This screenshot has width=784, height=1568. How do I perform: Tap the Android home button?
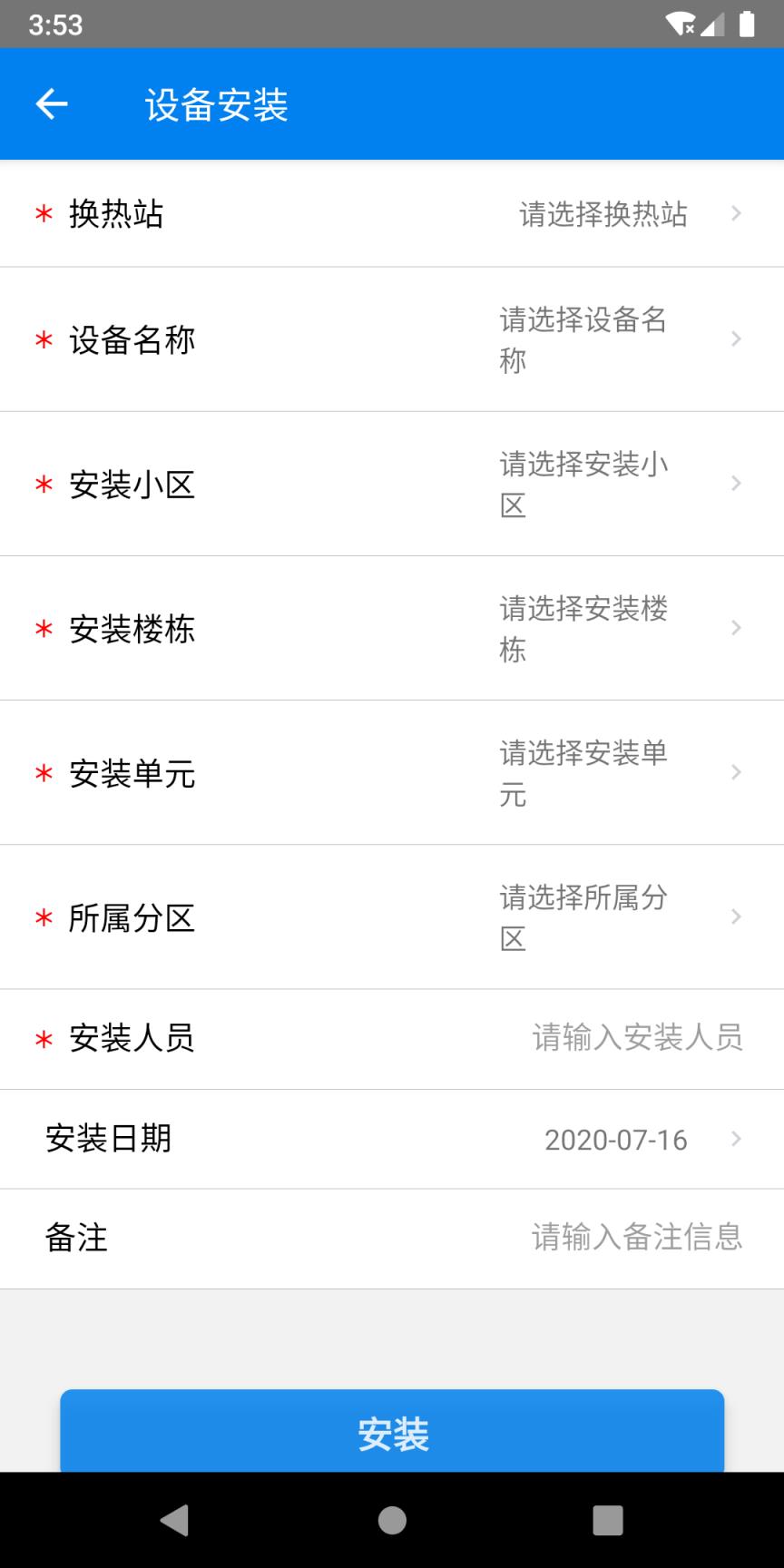click(x=391, y=1521)
